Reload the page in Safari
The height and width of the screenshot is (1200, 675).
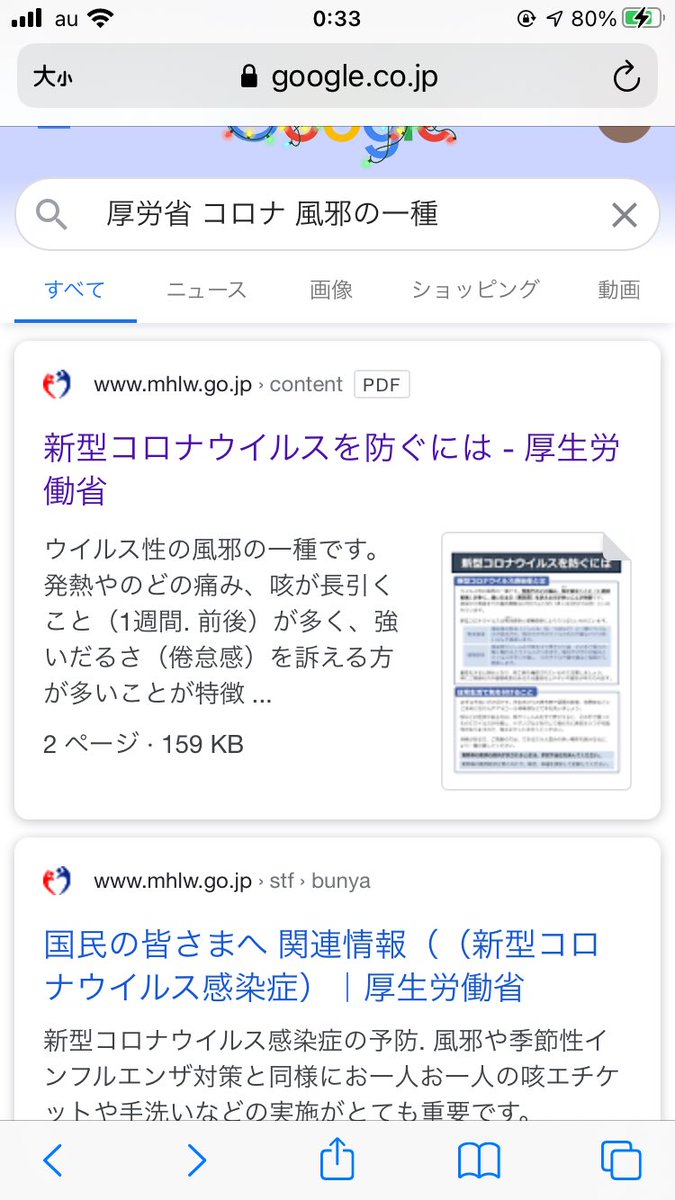click(626, 77)
